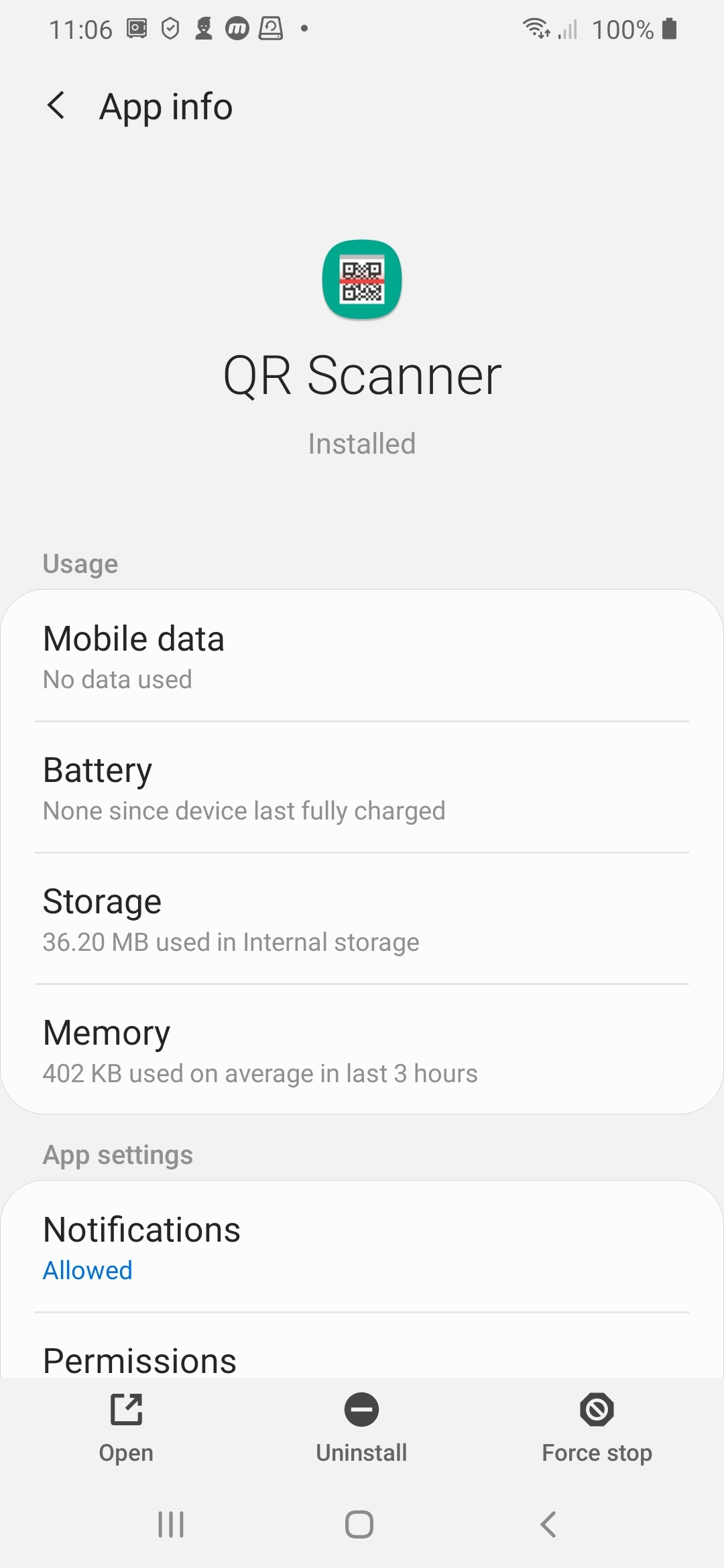Image resolution: width=724 pixels, height=1568 pixels.
Task: Force stop QR Scanner
Action: point(597,1427)
